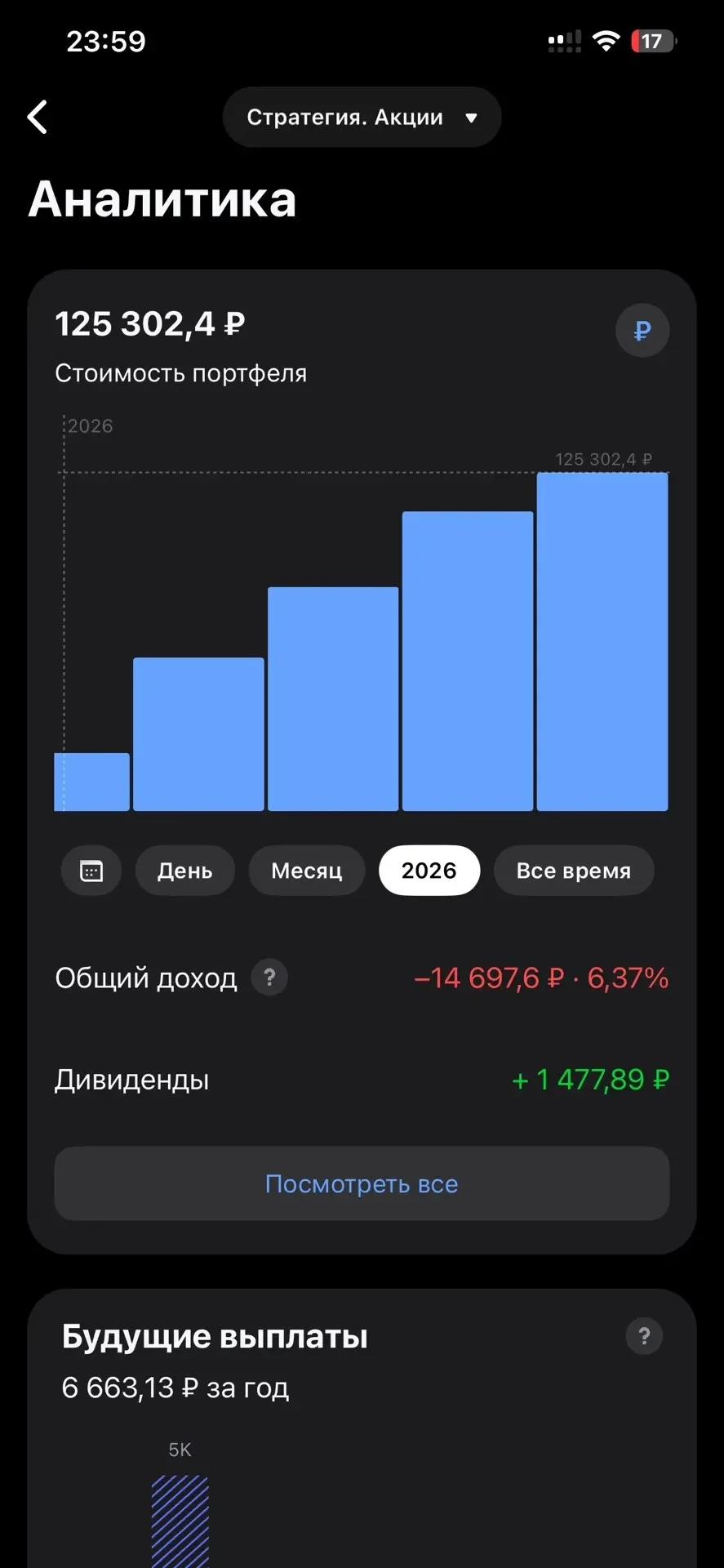This screenshot has height=1568, width=724.
Task: Show analytics for Все время
Action: [574, 871]
